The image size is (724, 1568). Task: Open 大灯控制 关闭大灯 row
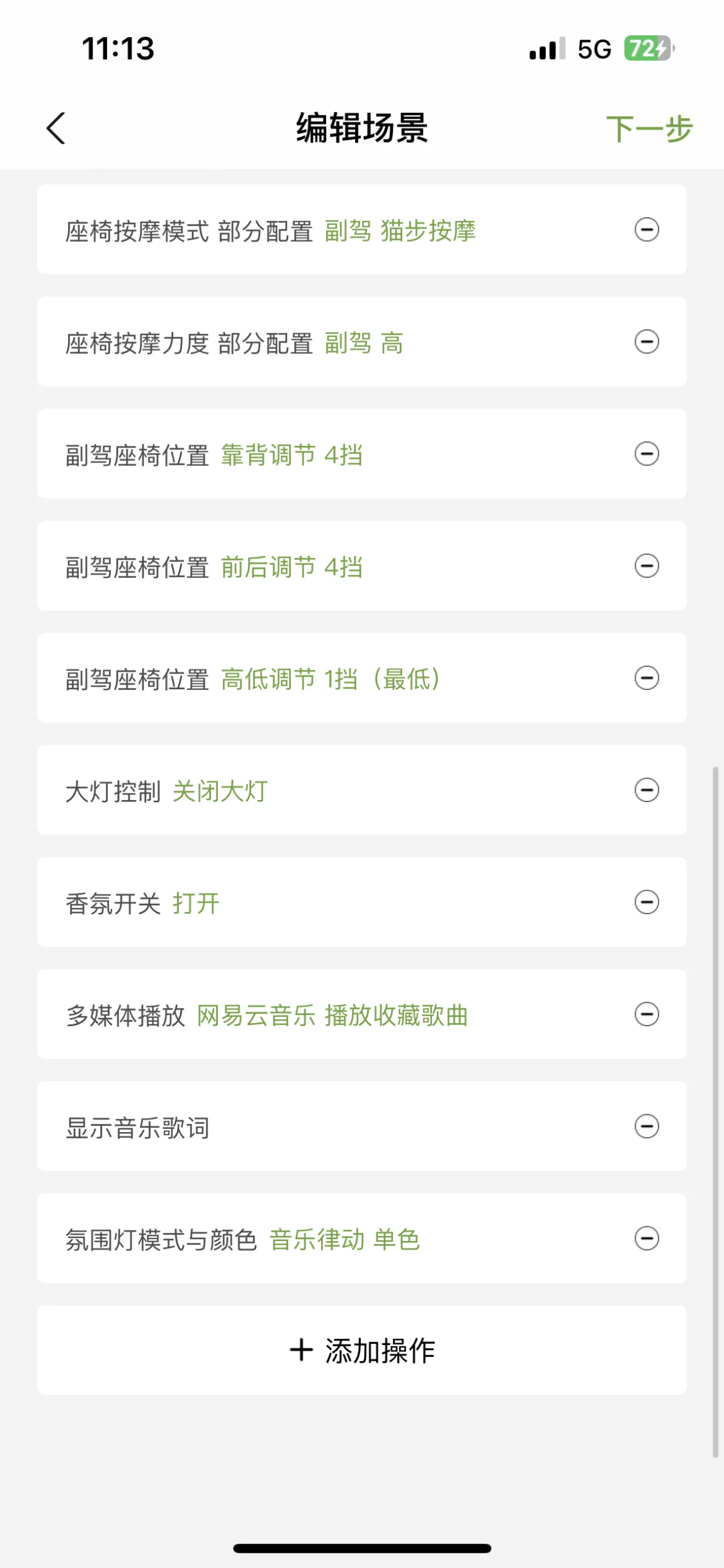[362, 790]
